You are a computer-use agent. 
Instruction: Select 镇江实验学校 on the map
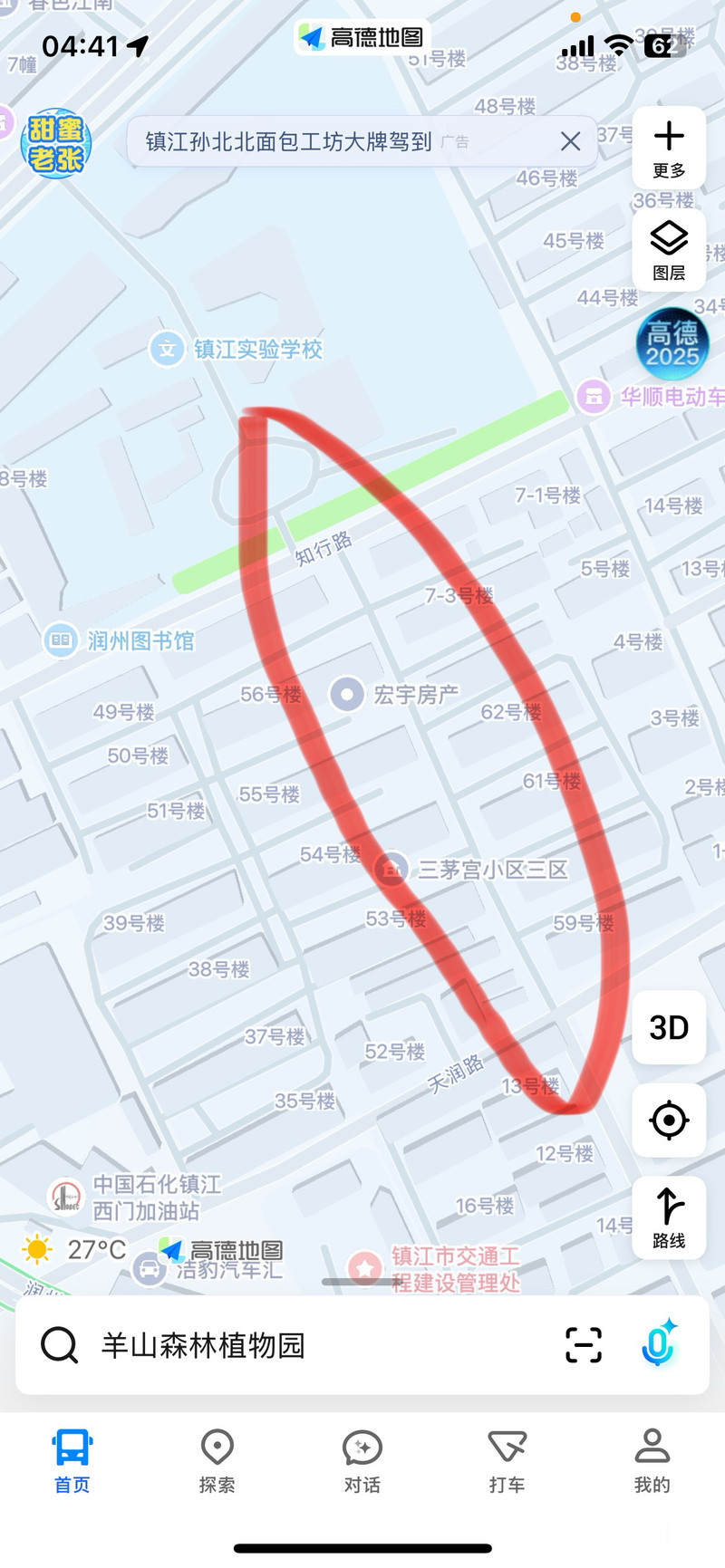click(x=237, y=349)
